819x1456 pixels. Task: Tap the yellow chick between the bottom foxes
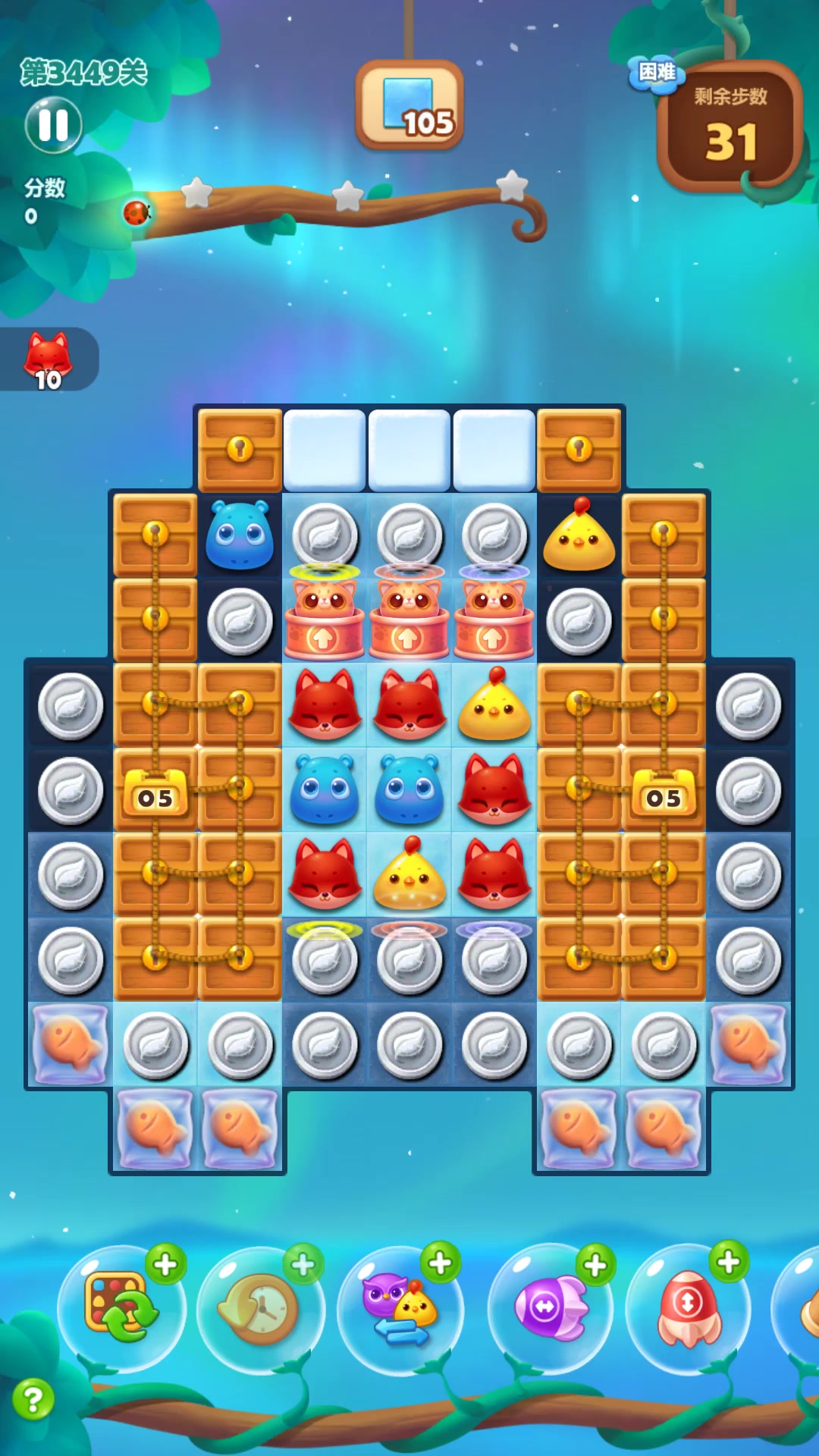[409, 874]
